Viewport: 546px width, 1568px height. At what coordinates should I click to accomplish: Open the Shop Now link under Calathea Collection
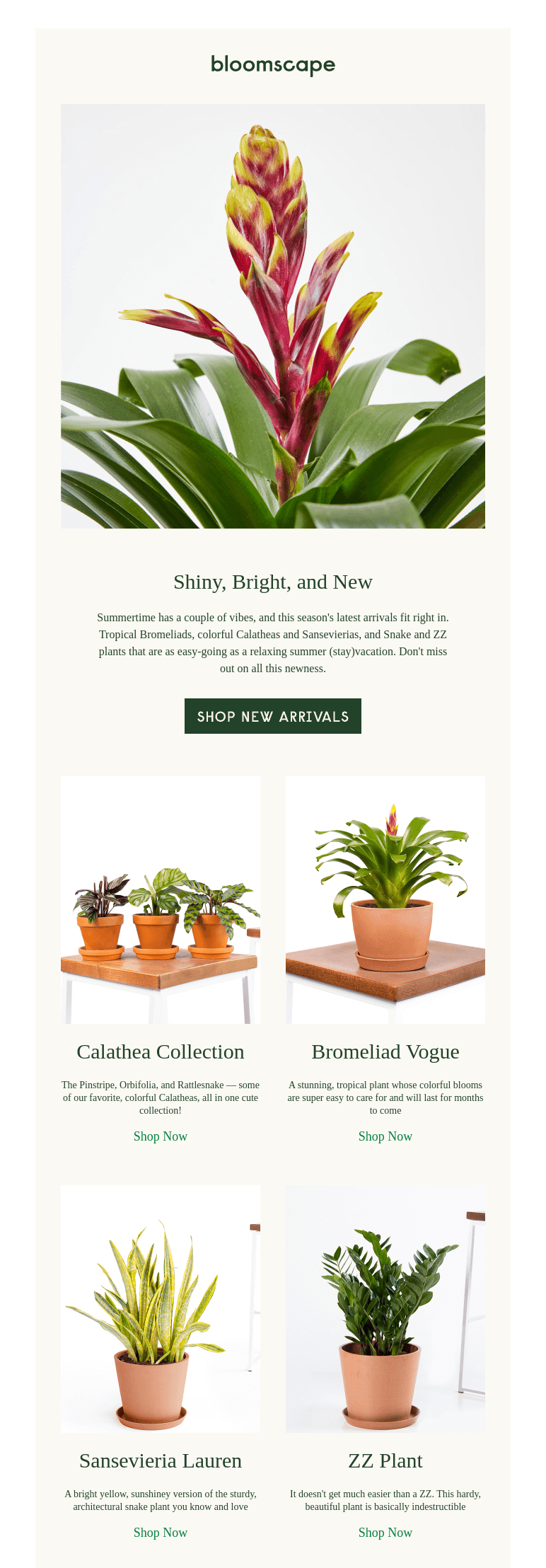click(161, 1136)
